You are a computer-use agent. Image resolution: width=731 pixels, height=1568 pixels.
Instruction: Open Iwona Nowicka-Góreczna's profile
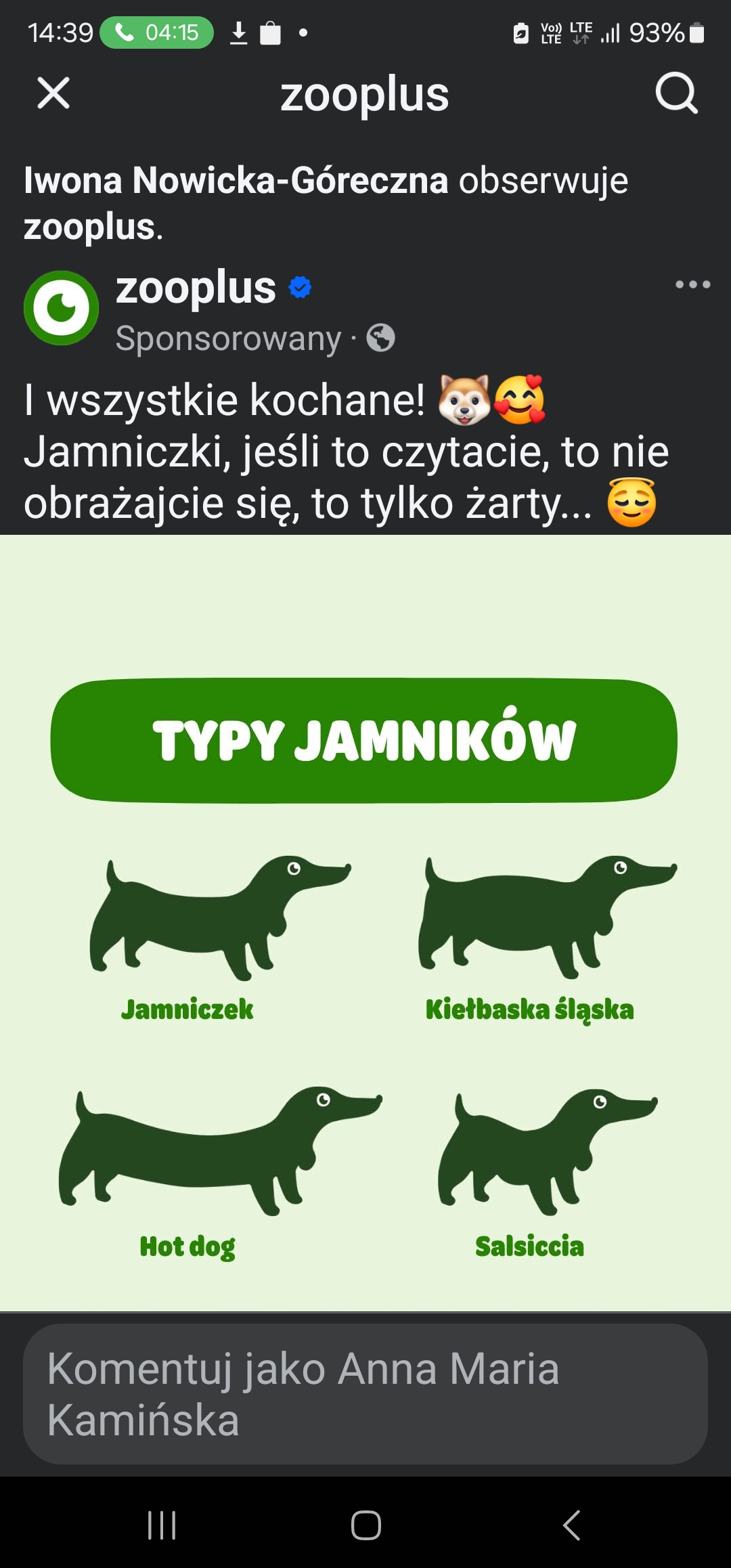[236, 180]
